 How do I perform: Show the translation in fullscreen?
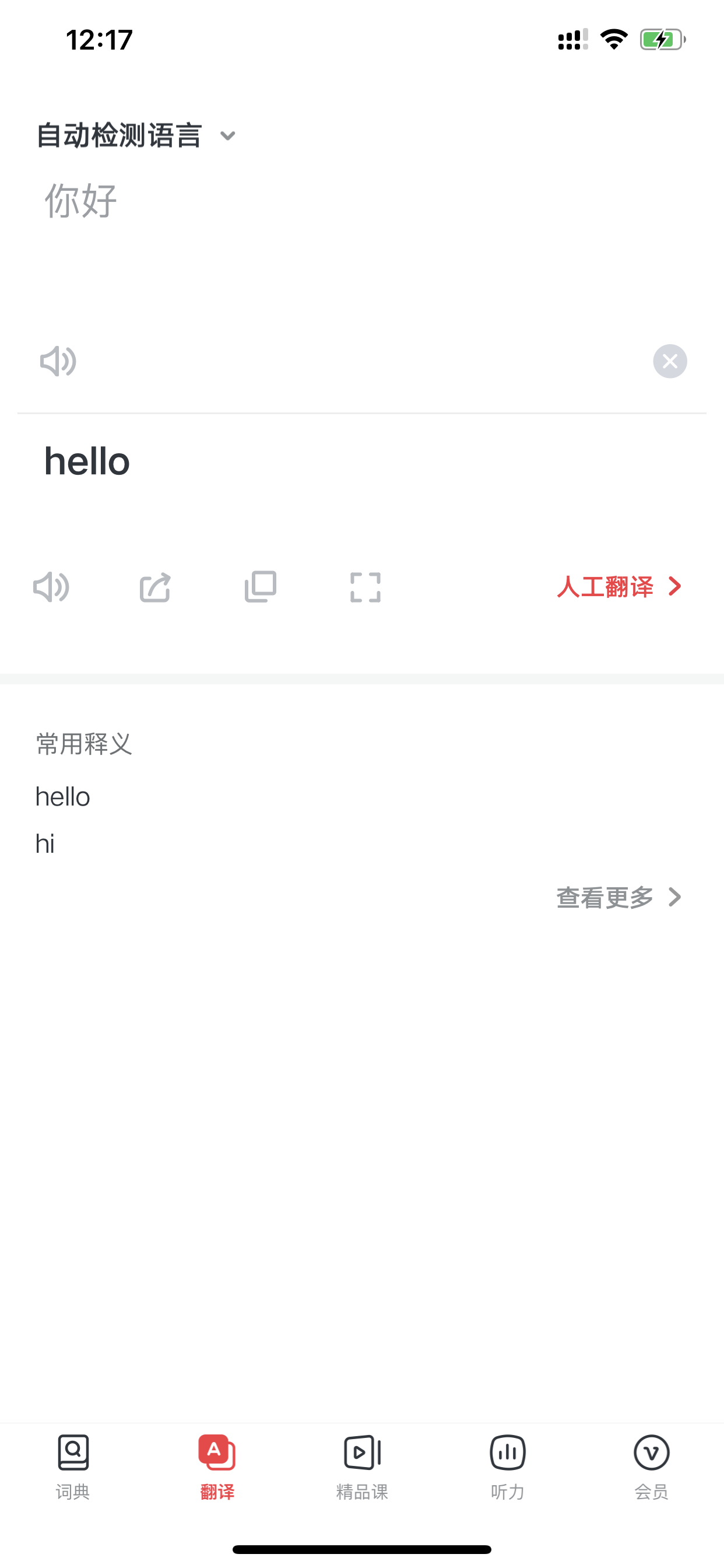(365, 587)
